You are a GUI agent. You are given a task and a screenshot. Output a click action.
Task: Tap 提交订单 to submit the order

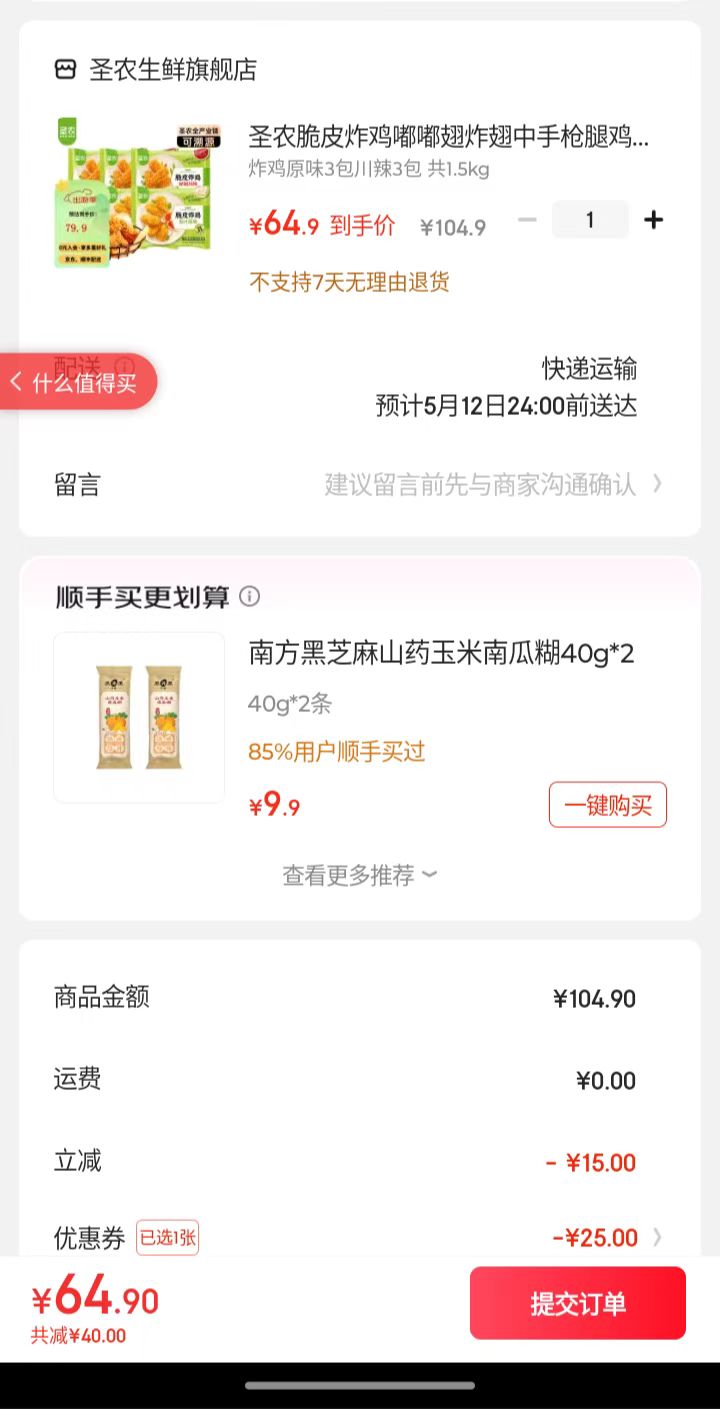coord(578,1303)
